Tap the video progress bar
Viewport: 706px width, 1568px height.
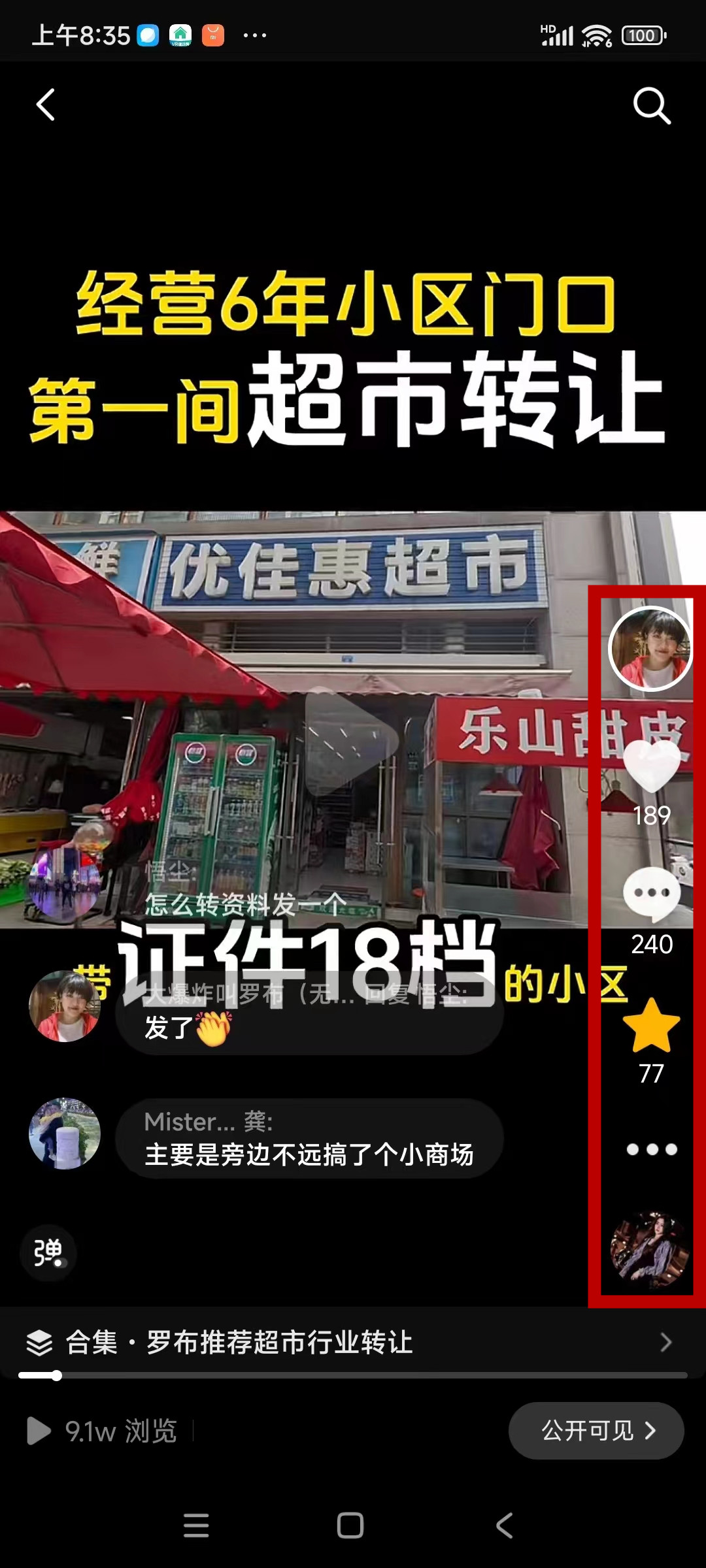pos(353,1375)
